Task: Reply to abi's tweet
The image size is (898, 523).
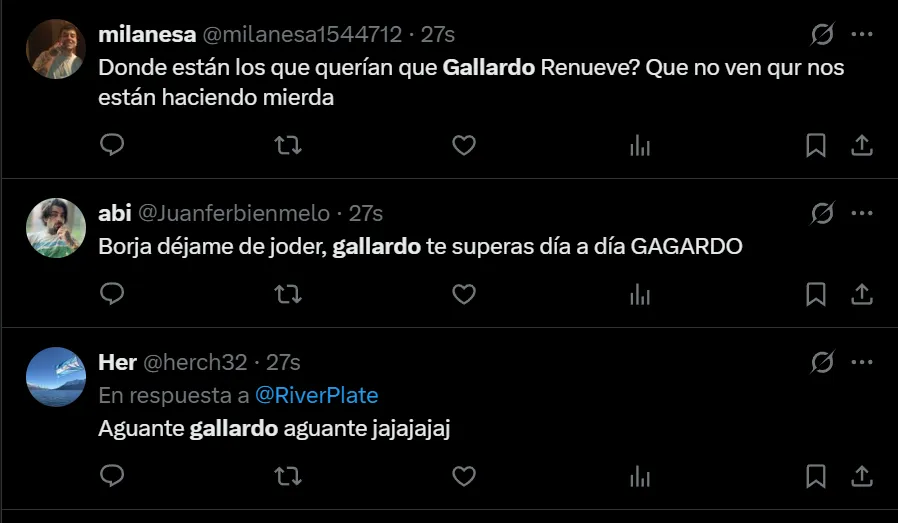Action: pyautogui.click(x=113, y=294)
